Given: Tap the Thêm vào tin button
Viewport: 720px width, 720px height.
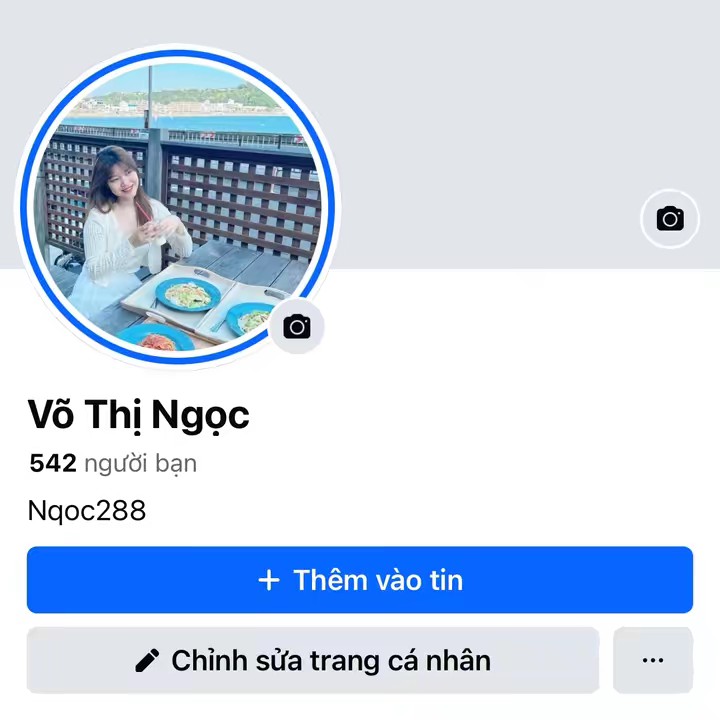Looking at the screenshot, I should pos(360,580).
